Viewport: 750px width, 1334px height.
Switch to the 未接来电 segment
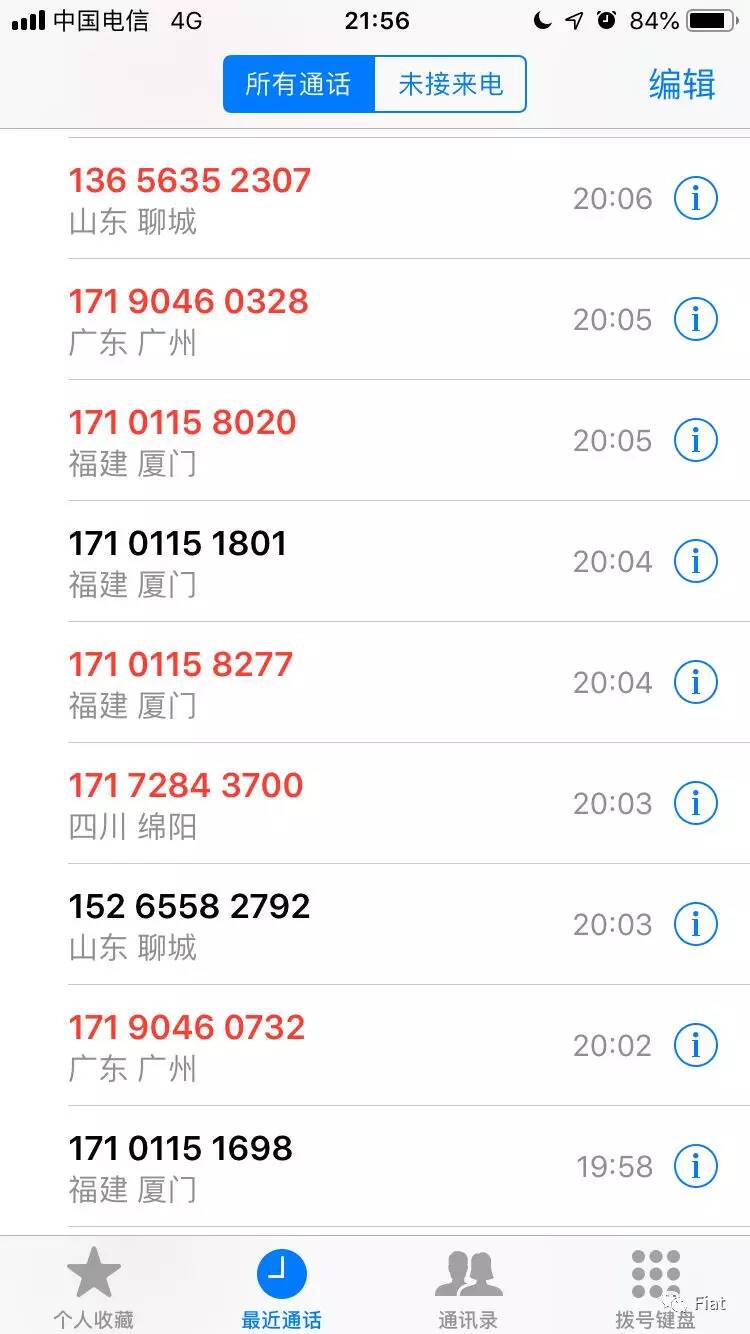450,84
